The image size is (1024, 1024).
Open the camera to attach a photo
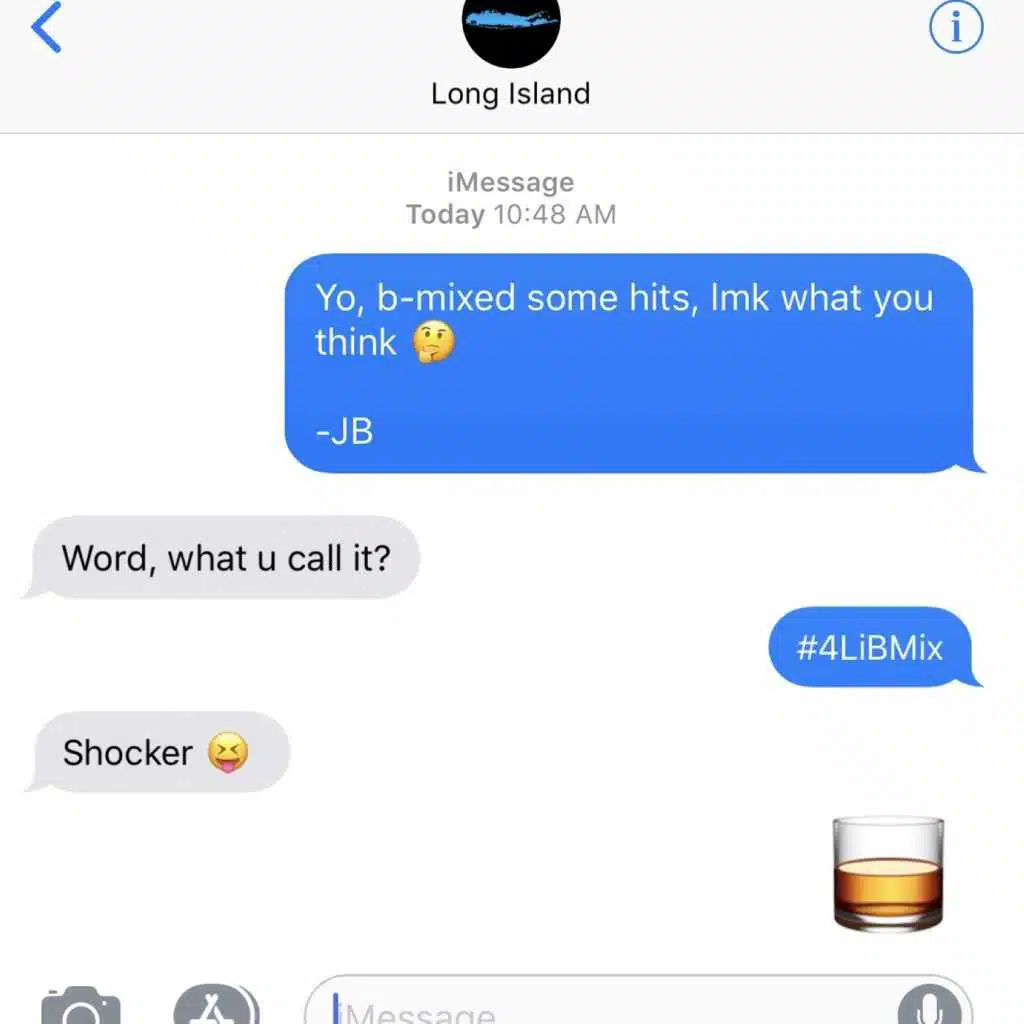click(x=81, y=1006)
